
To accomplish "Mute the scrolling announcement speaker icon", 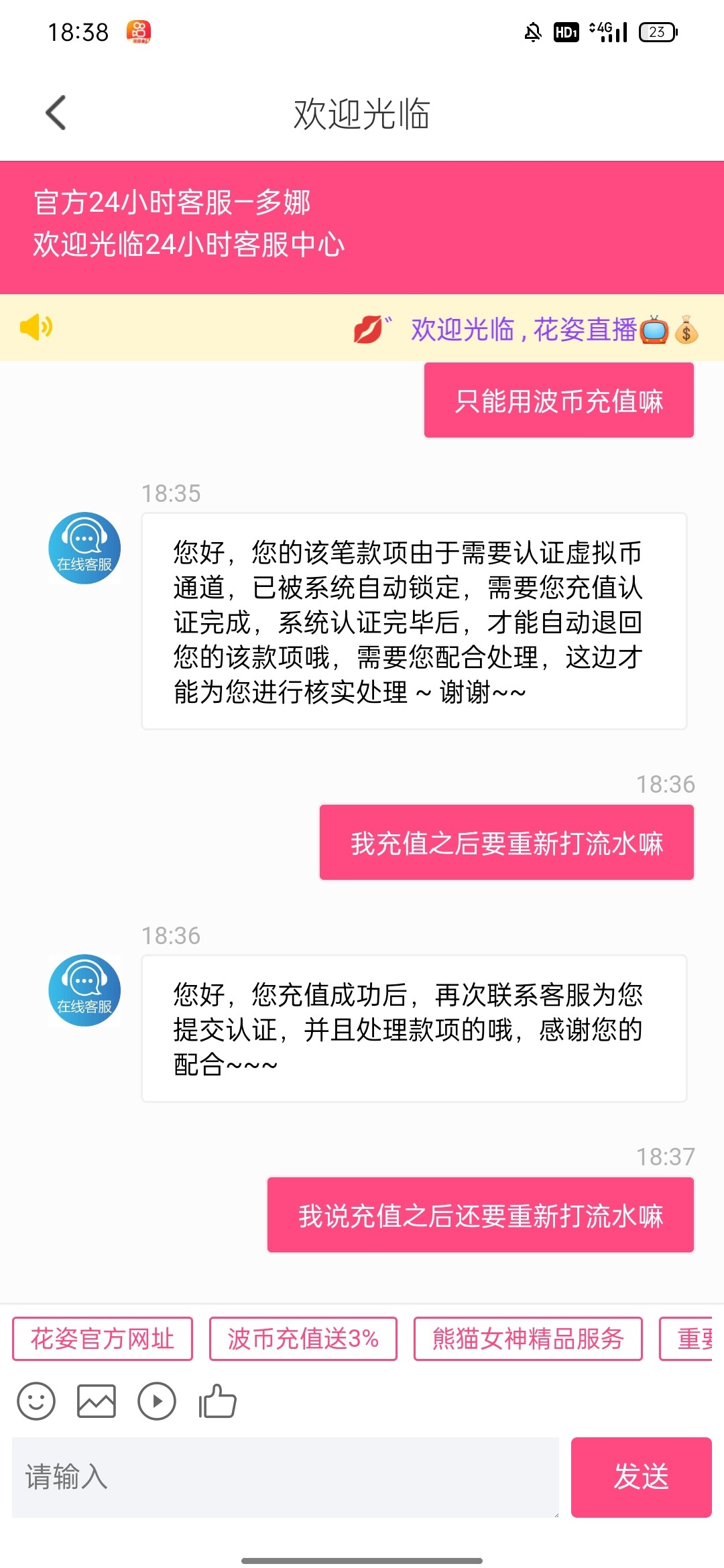I will tap(37, 327).
